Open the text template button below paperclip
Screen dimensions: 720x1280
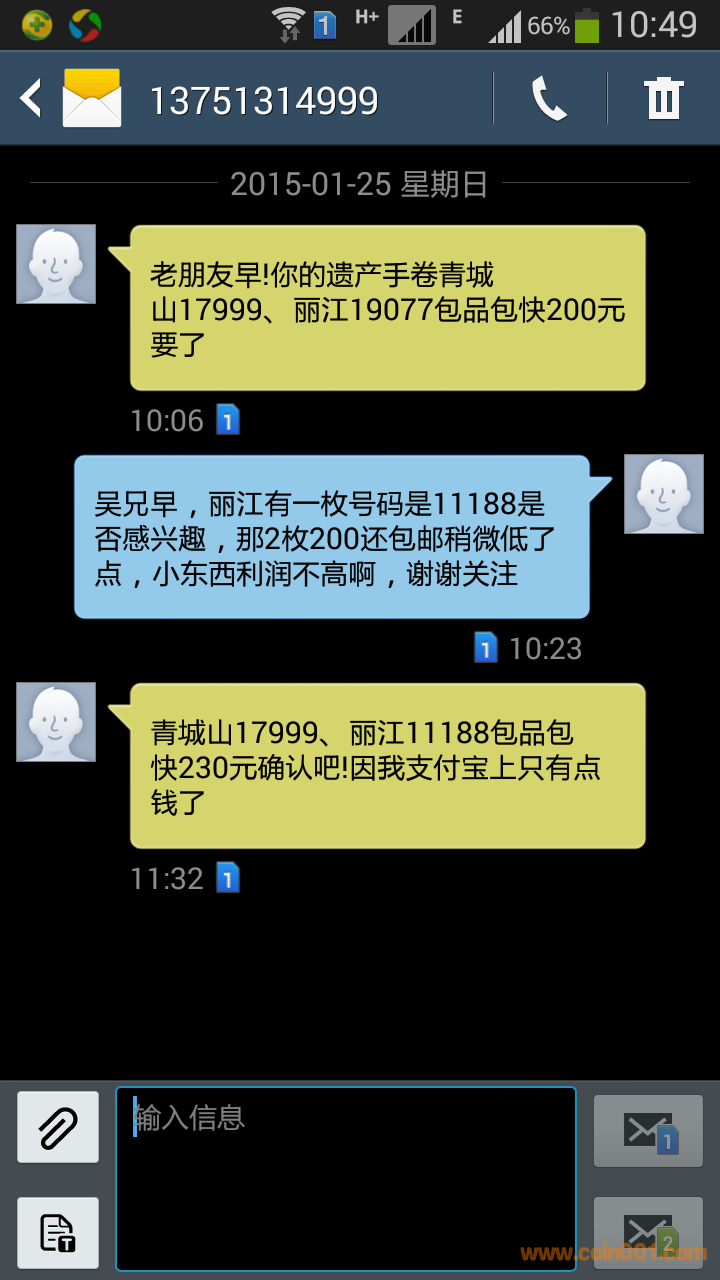[58, 1232]
